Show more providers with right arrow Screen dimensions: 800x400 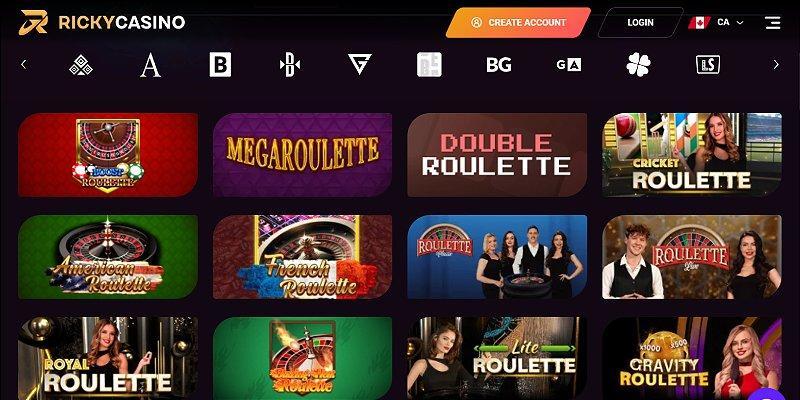click(x=776, y=65)
